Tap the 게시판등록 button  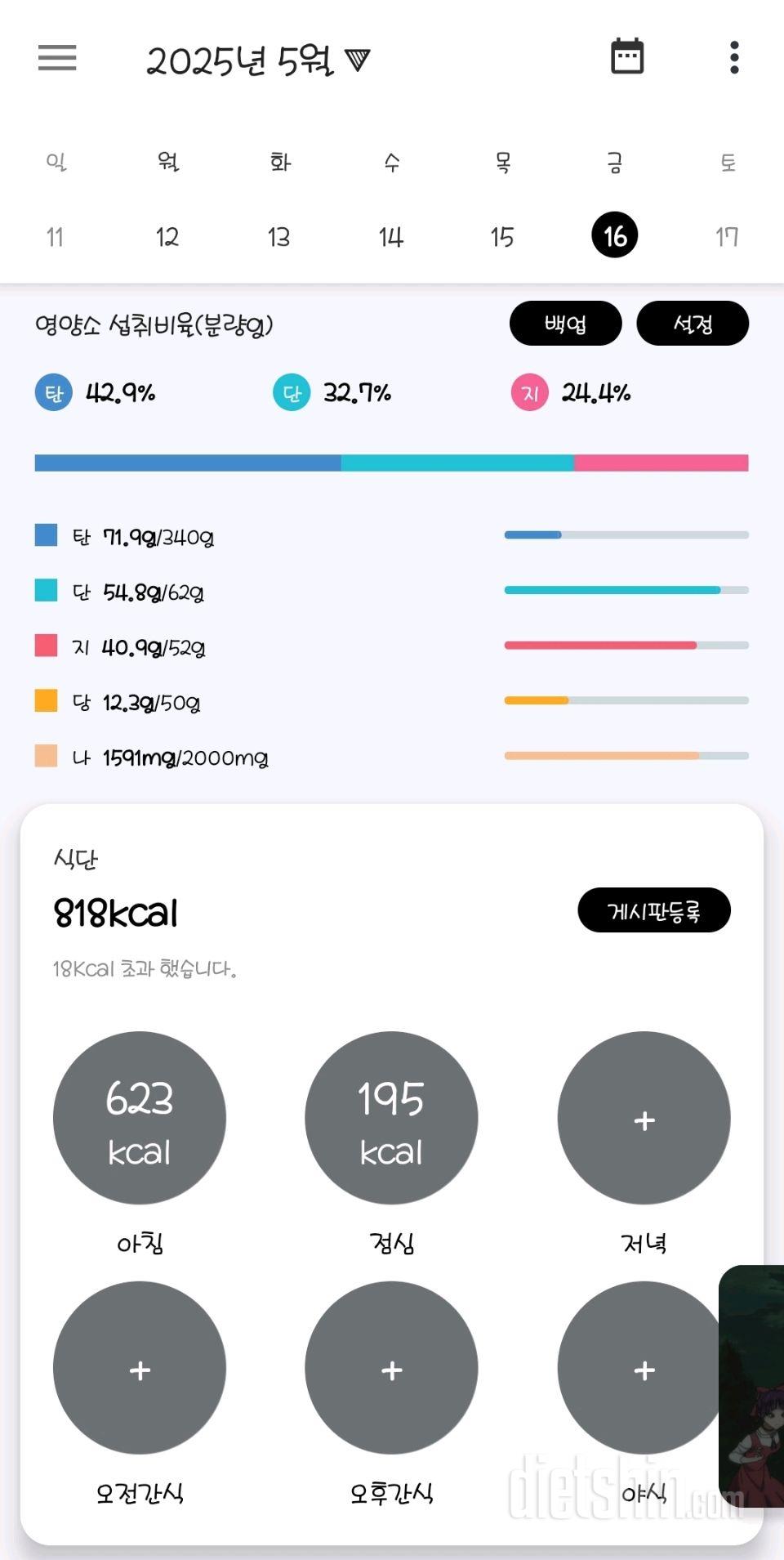point(653,910)
